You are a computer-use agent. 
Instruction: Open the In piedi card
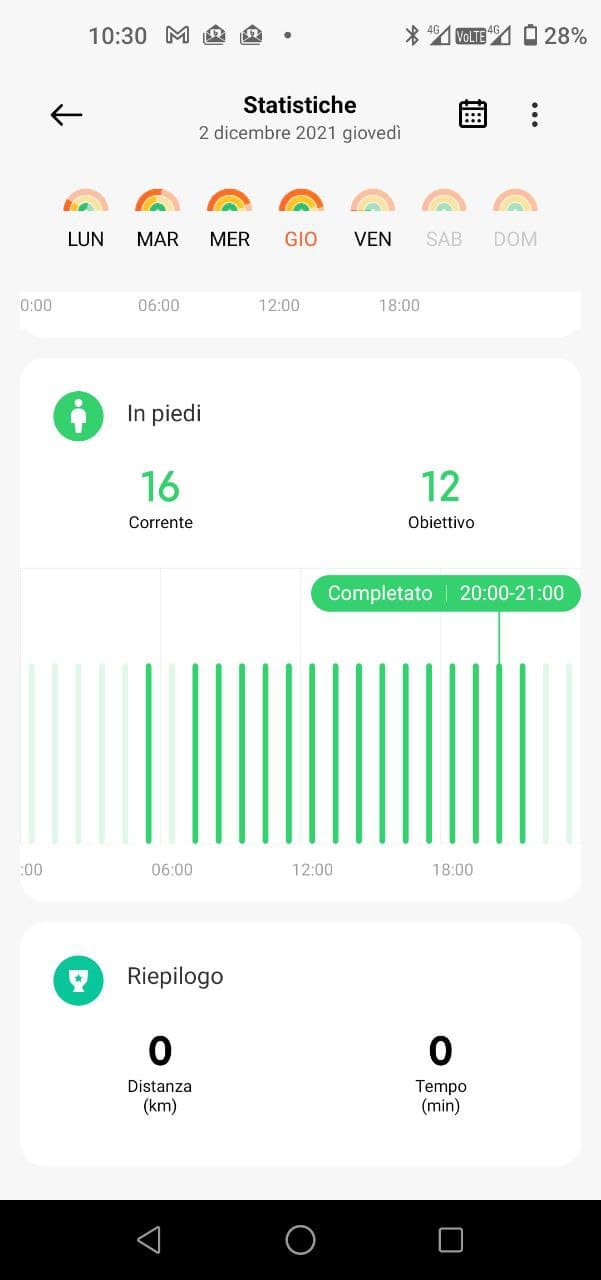coord(300,630)
